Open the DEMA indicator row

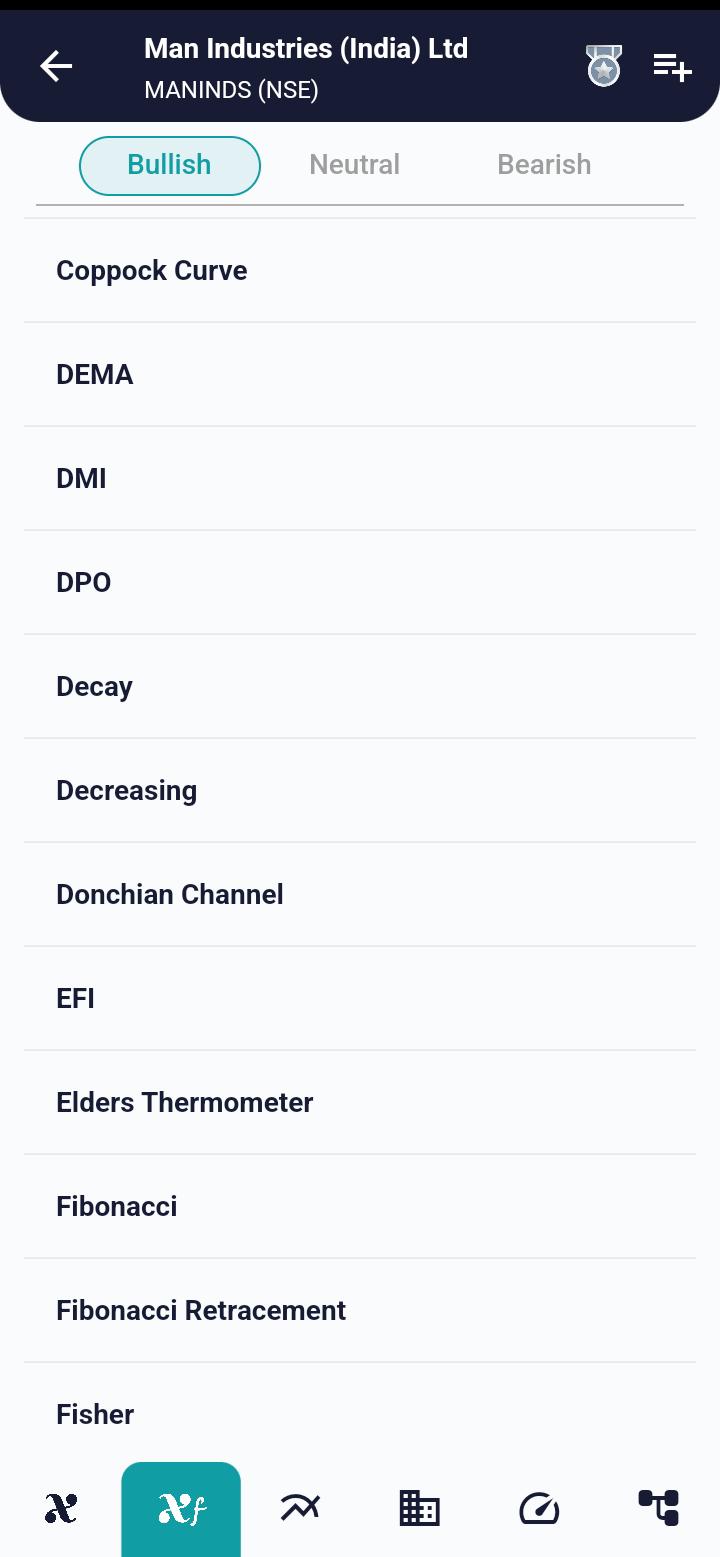[x=360, y=375]
